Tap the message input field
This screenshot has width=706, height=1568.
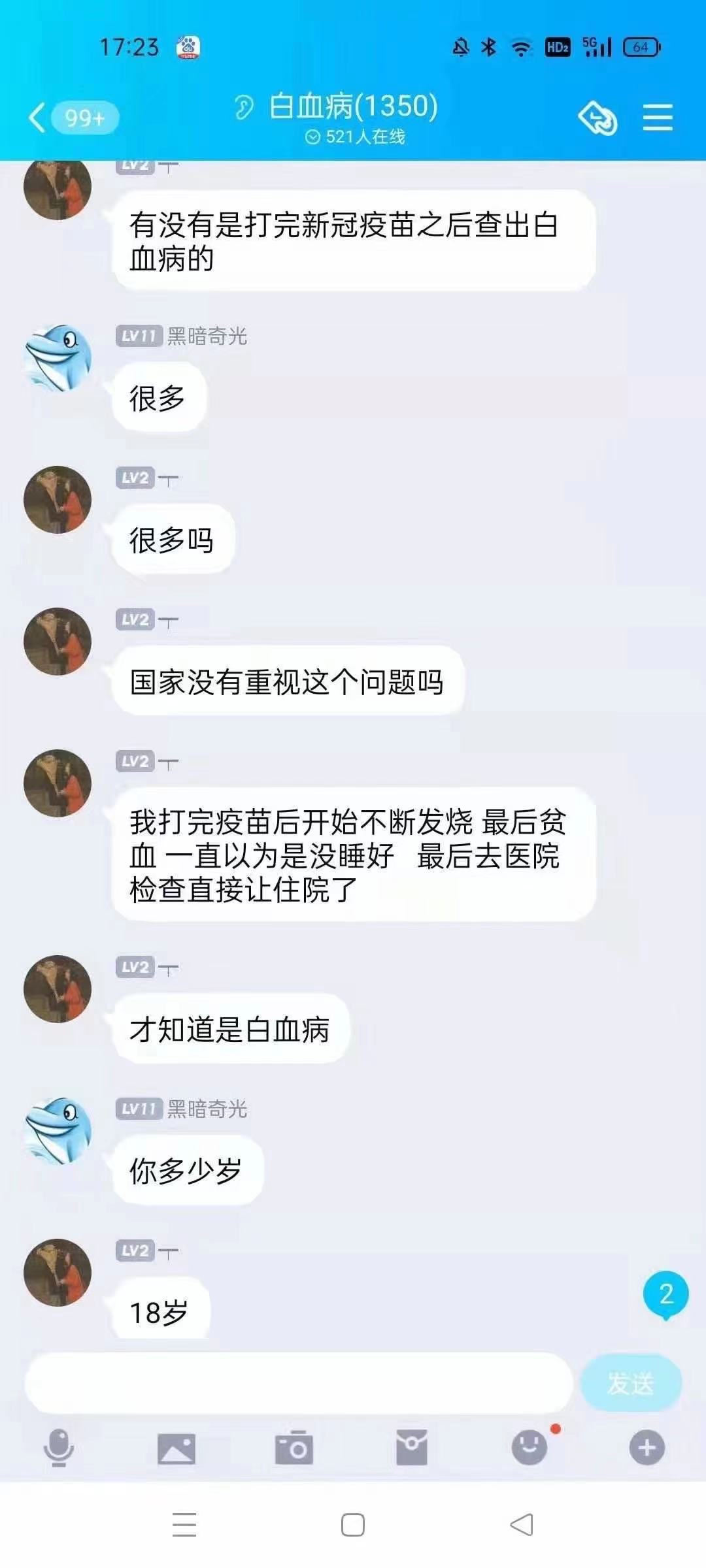pos(299,1382)
